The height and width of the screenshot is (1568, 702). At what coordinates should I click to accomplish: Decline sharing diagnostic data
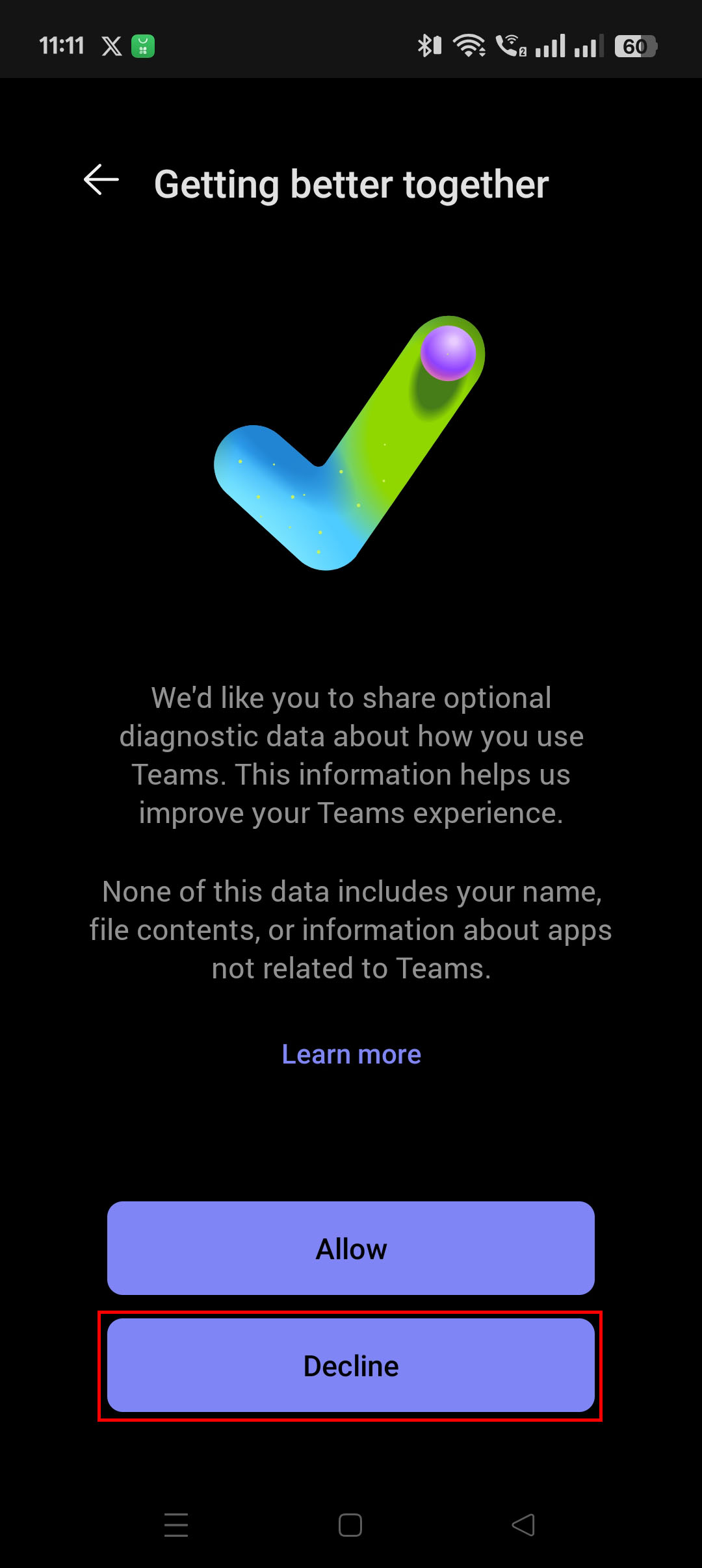click(351, 1365)
